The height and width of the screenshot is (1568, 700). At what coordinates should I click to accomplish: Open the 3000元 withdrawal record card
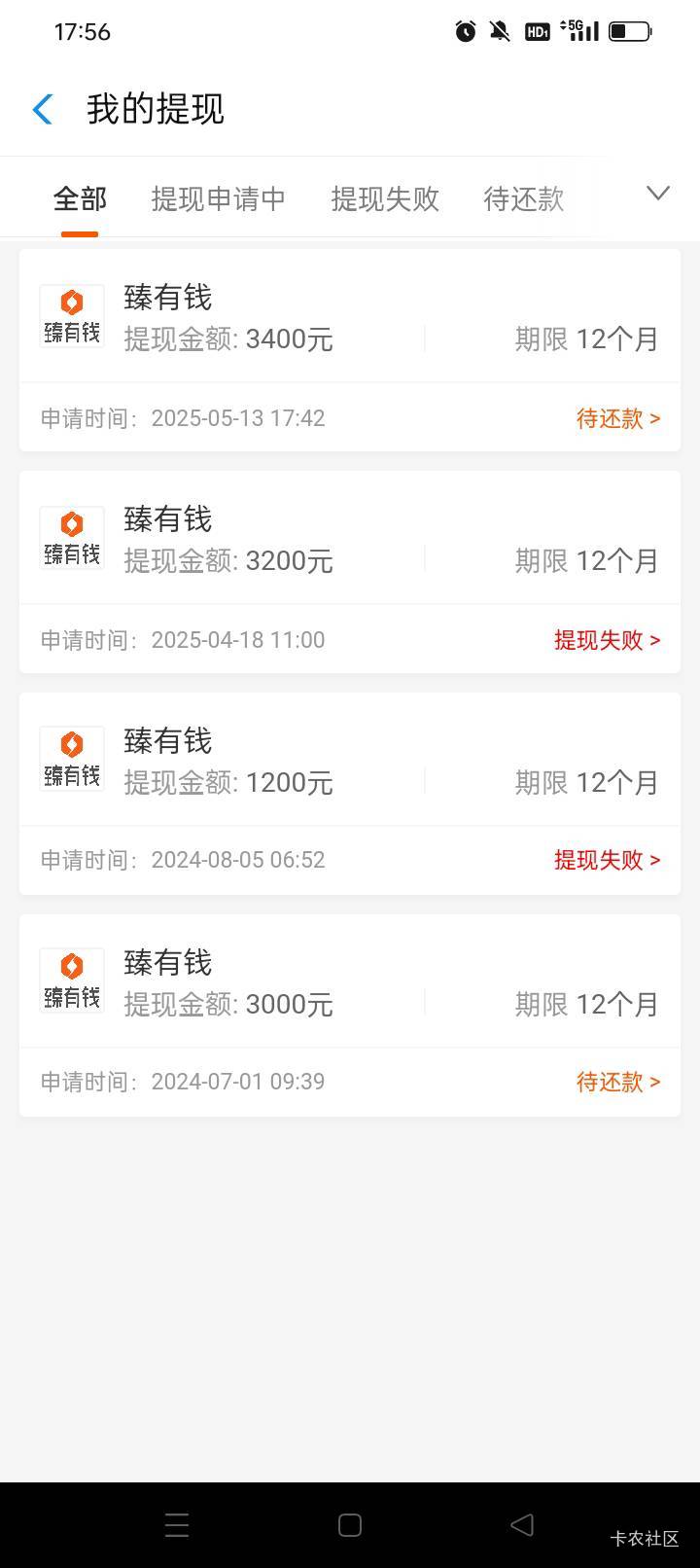350,1016
